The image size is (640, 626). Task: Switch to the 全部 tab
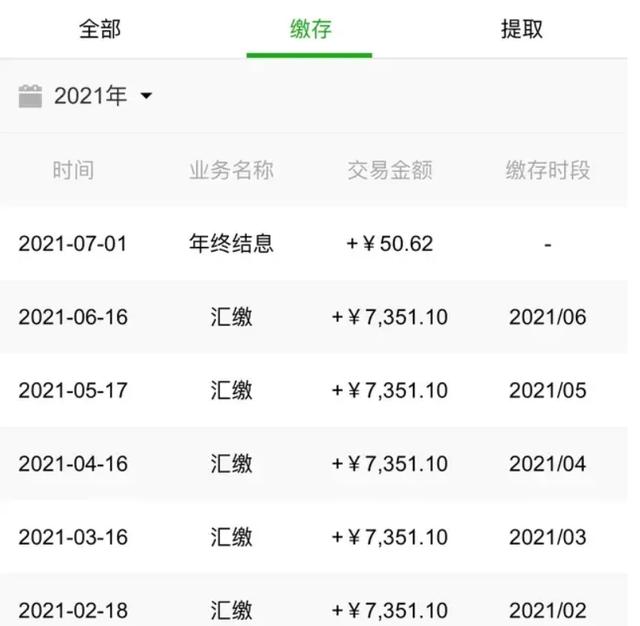point(100,28)
